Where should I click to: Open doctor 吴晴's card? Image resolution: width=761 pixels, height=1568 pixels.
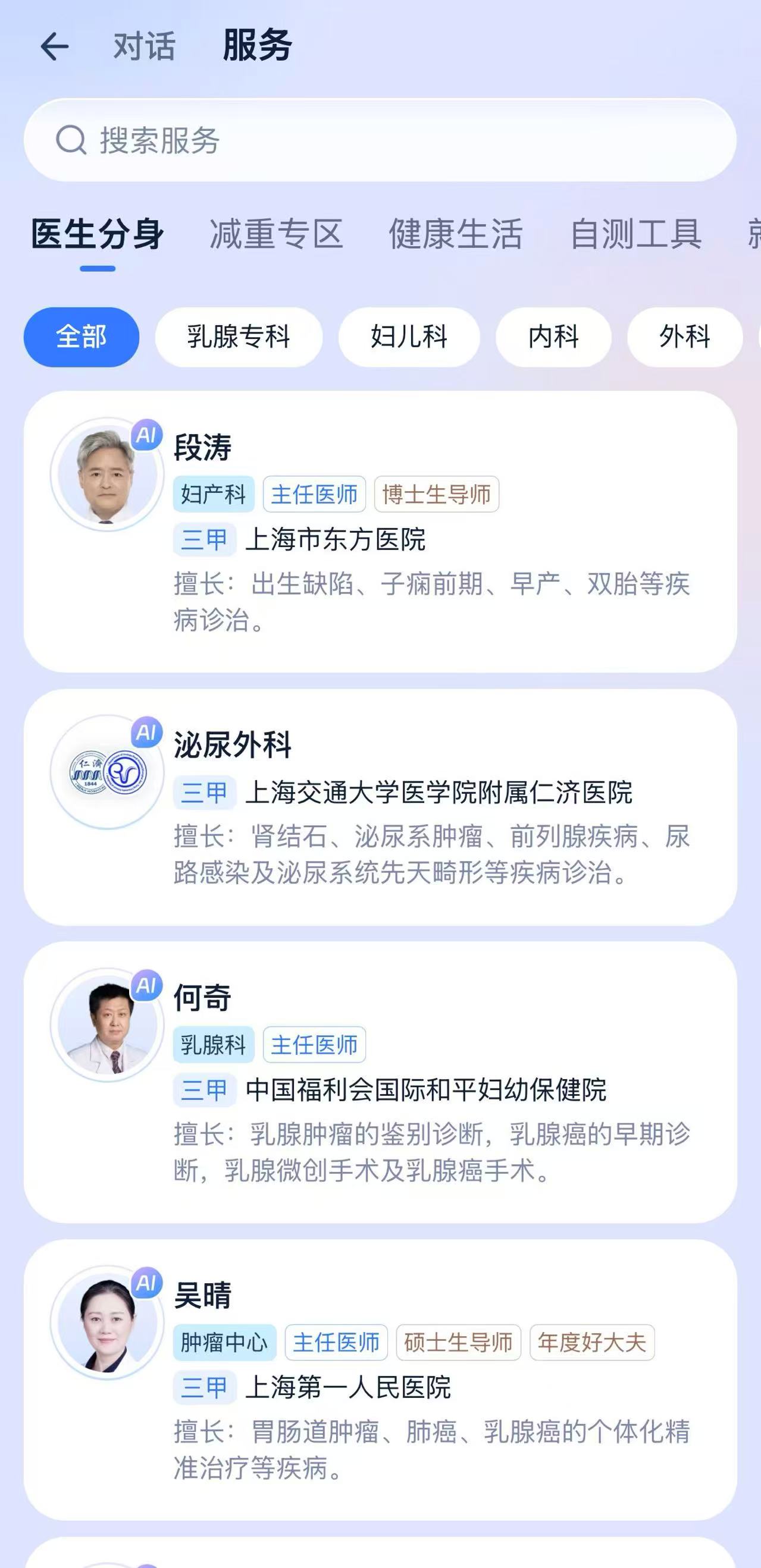(x=380, y=1380)
